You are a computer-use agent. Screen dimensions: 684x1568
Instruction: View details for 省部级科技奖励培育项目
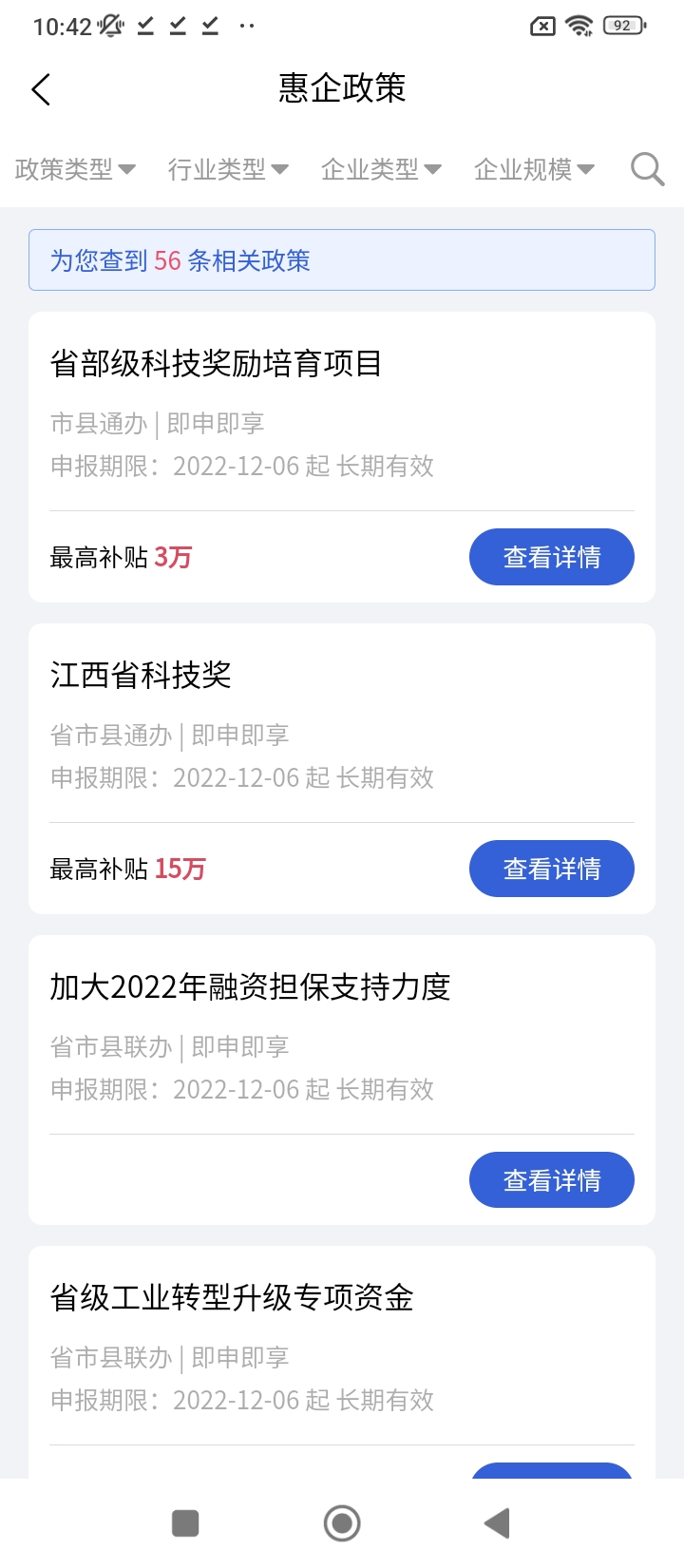coord(551,557)
